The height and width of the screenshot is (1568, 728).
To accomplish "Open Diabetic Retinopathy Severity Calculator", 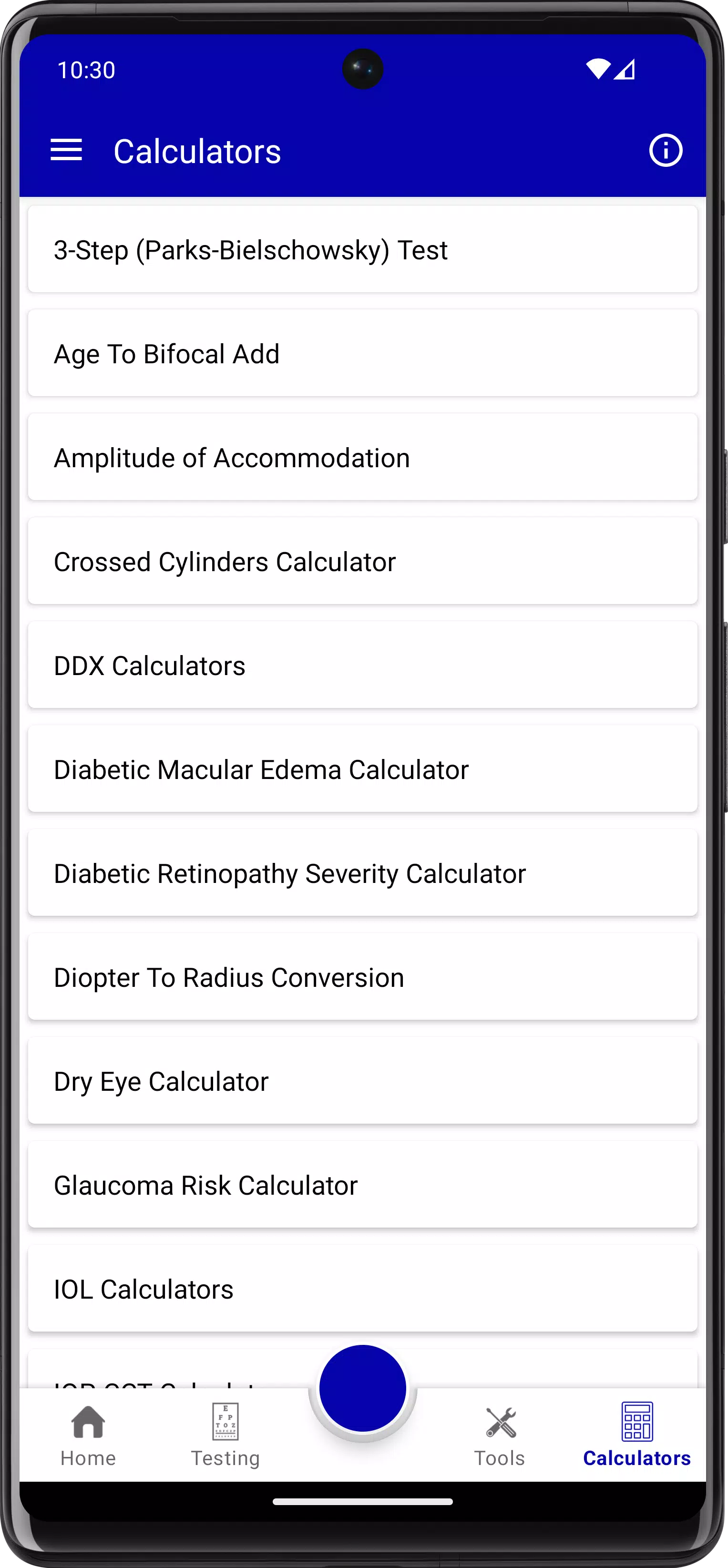I will [x=363, y=873].
